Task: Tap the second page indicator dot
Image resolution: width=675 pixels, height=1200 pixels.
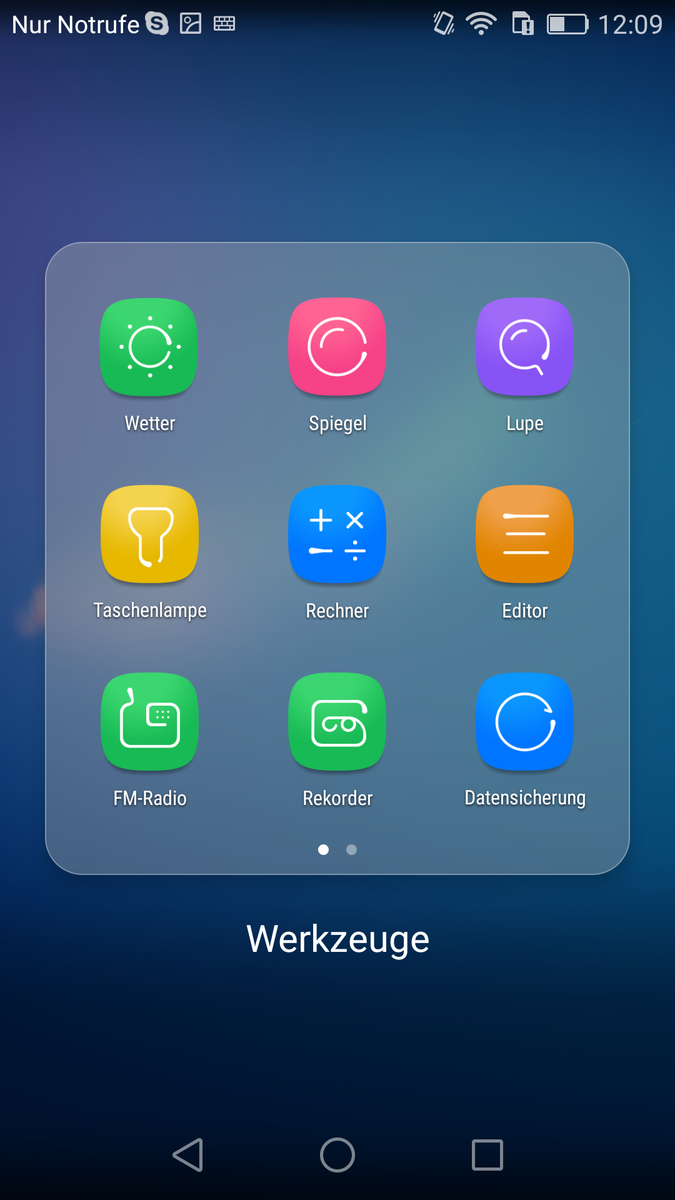Action: coord(351,849)
